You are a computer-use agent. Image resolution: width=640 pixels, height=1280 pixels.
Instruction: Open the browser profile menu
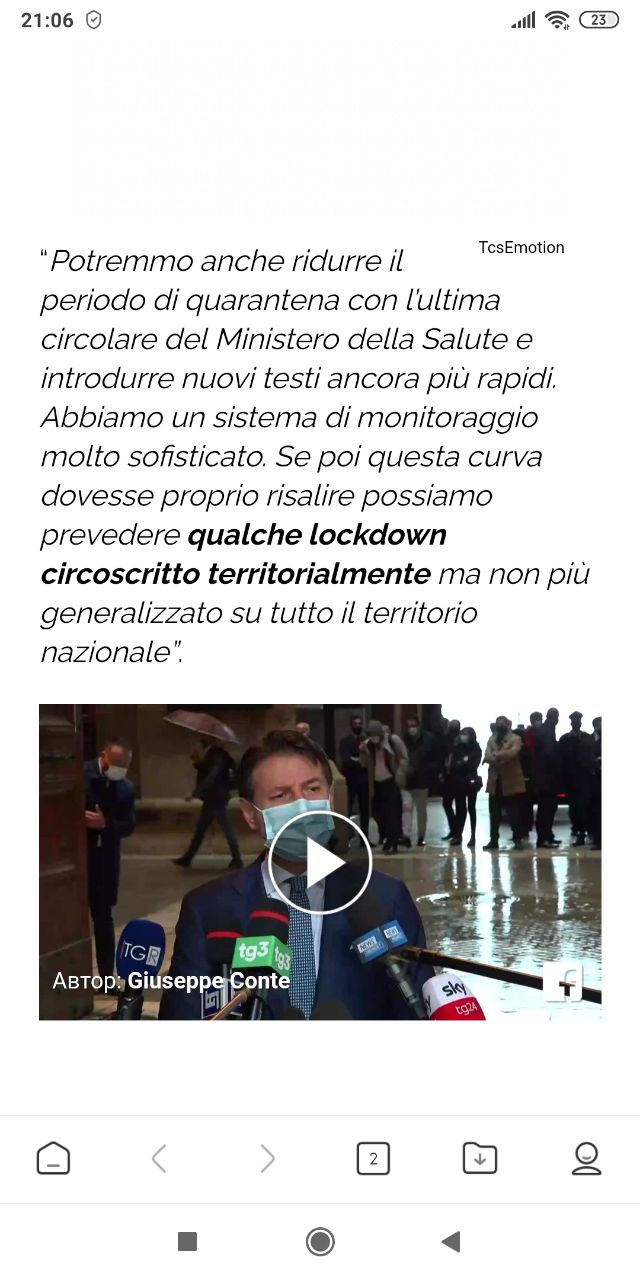[586, 1159]
